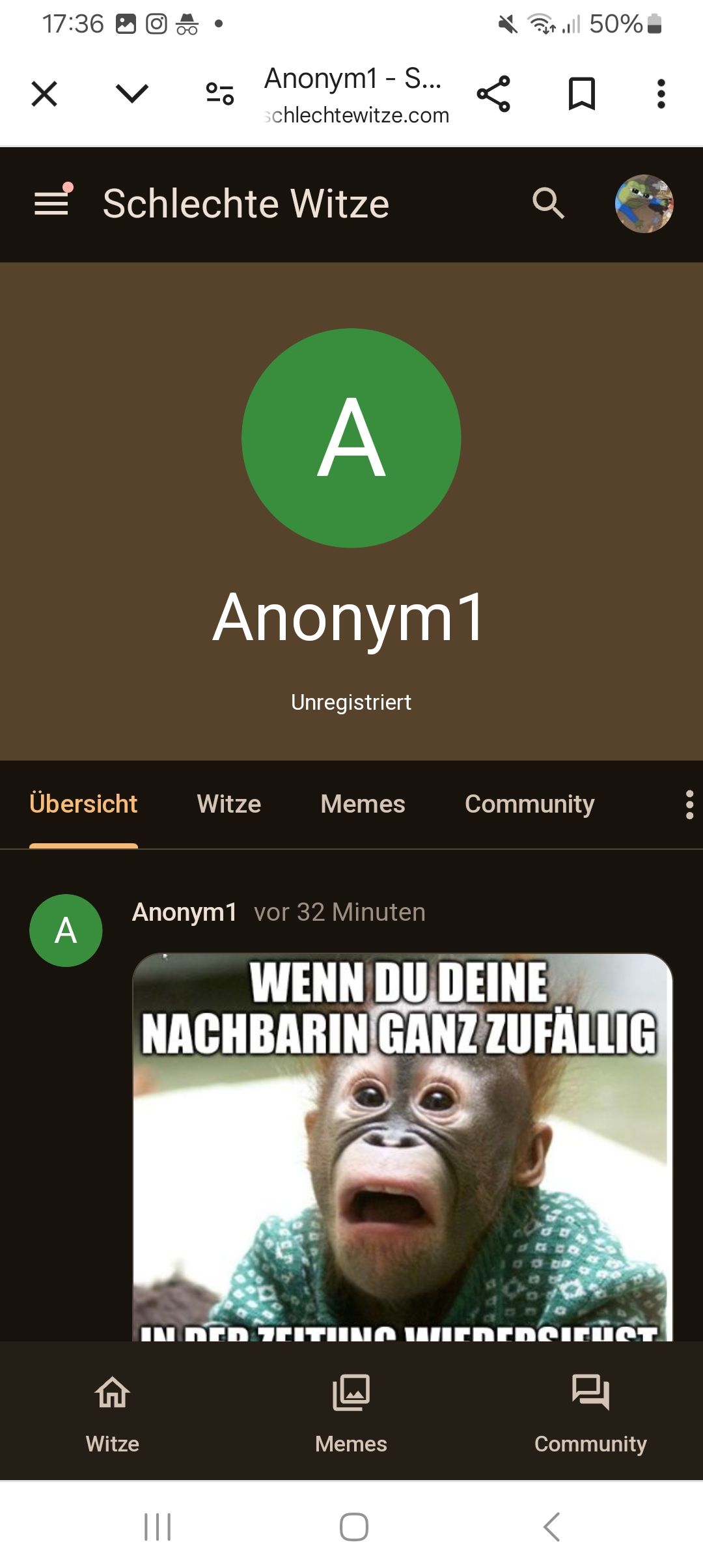Go back with the system back button
This screenshot has height=1568, width=703.
pos(551,1526)
